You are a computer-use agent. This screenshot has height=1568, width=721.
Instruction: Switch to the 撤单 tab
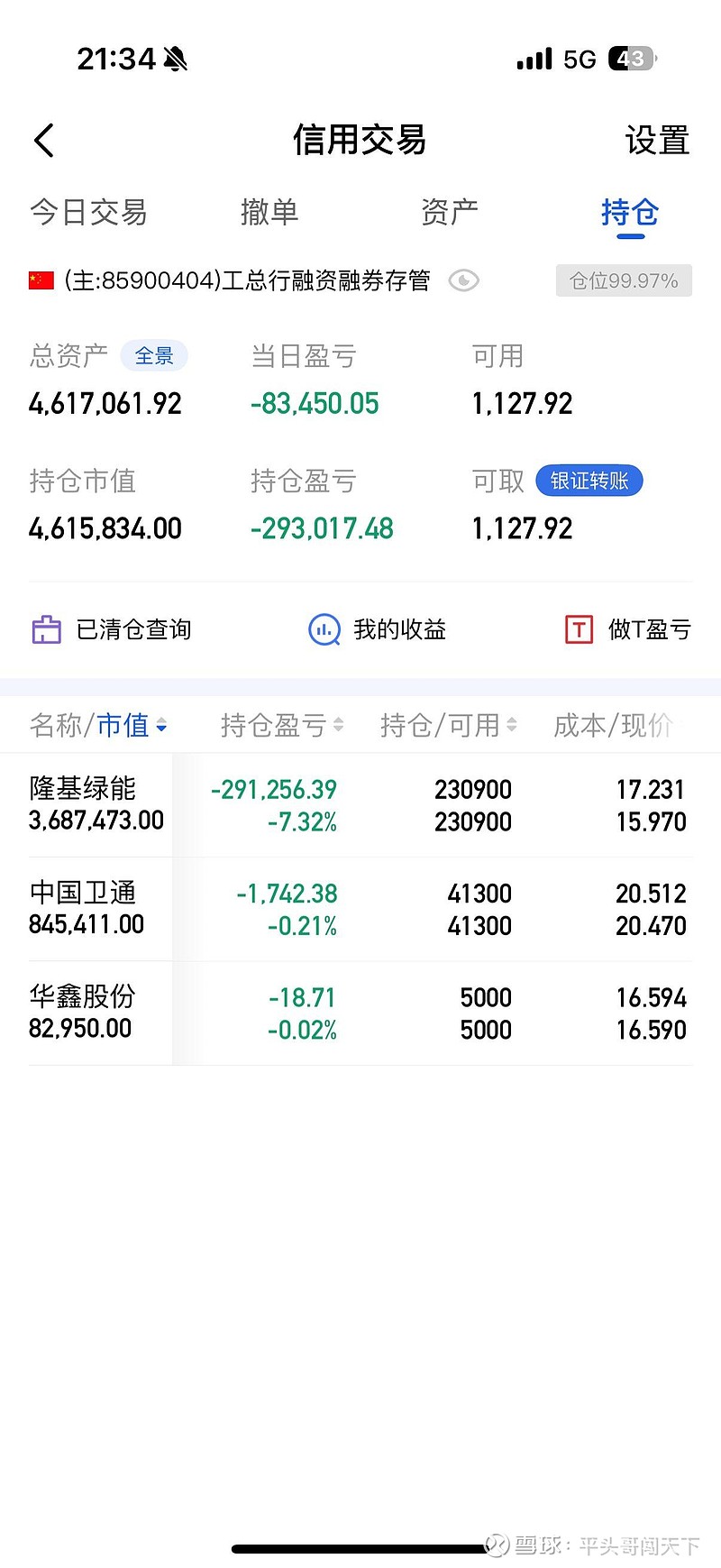click(269, 213)
